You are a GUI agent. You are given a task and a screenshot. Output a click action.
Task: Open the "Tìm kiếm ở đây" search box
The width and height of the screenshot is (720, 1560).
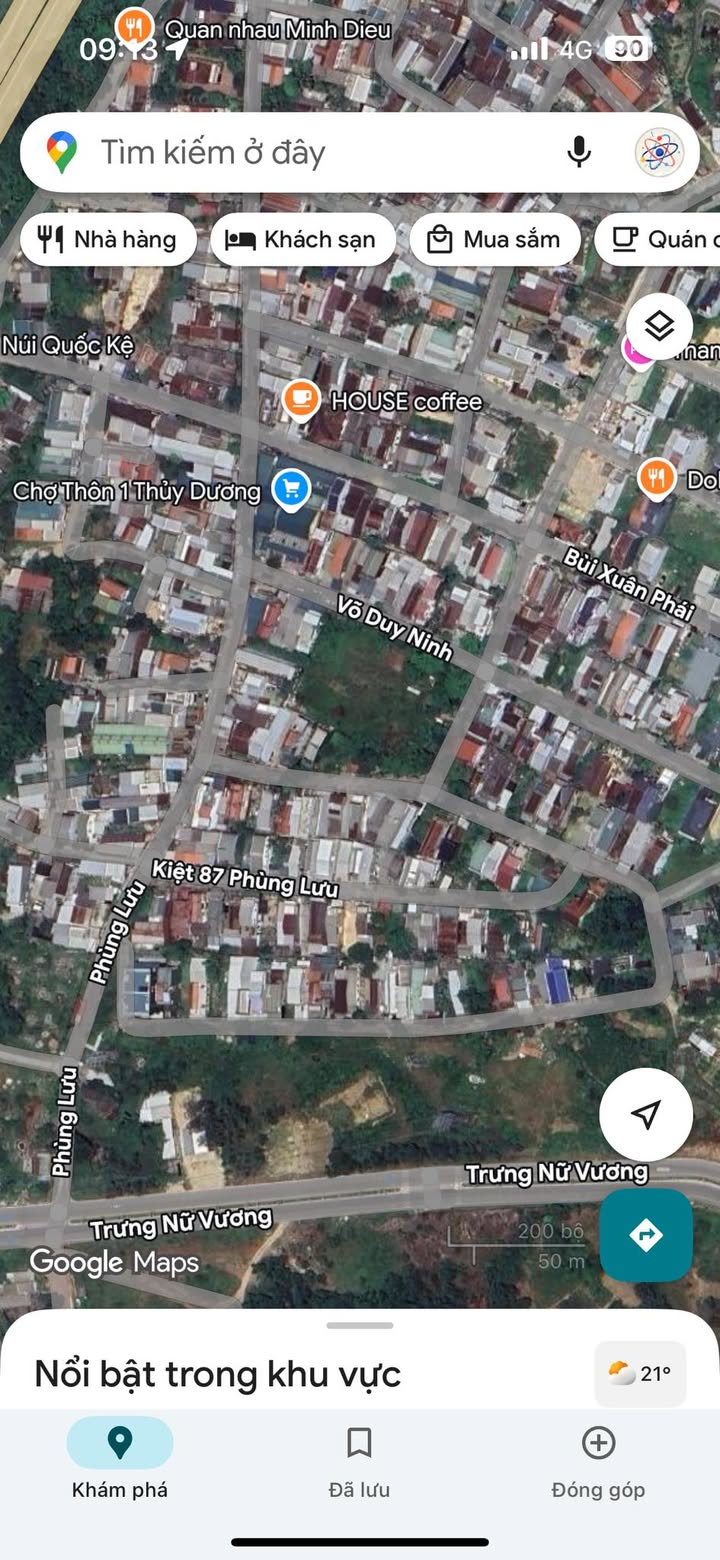coord(300,152)
